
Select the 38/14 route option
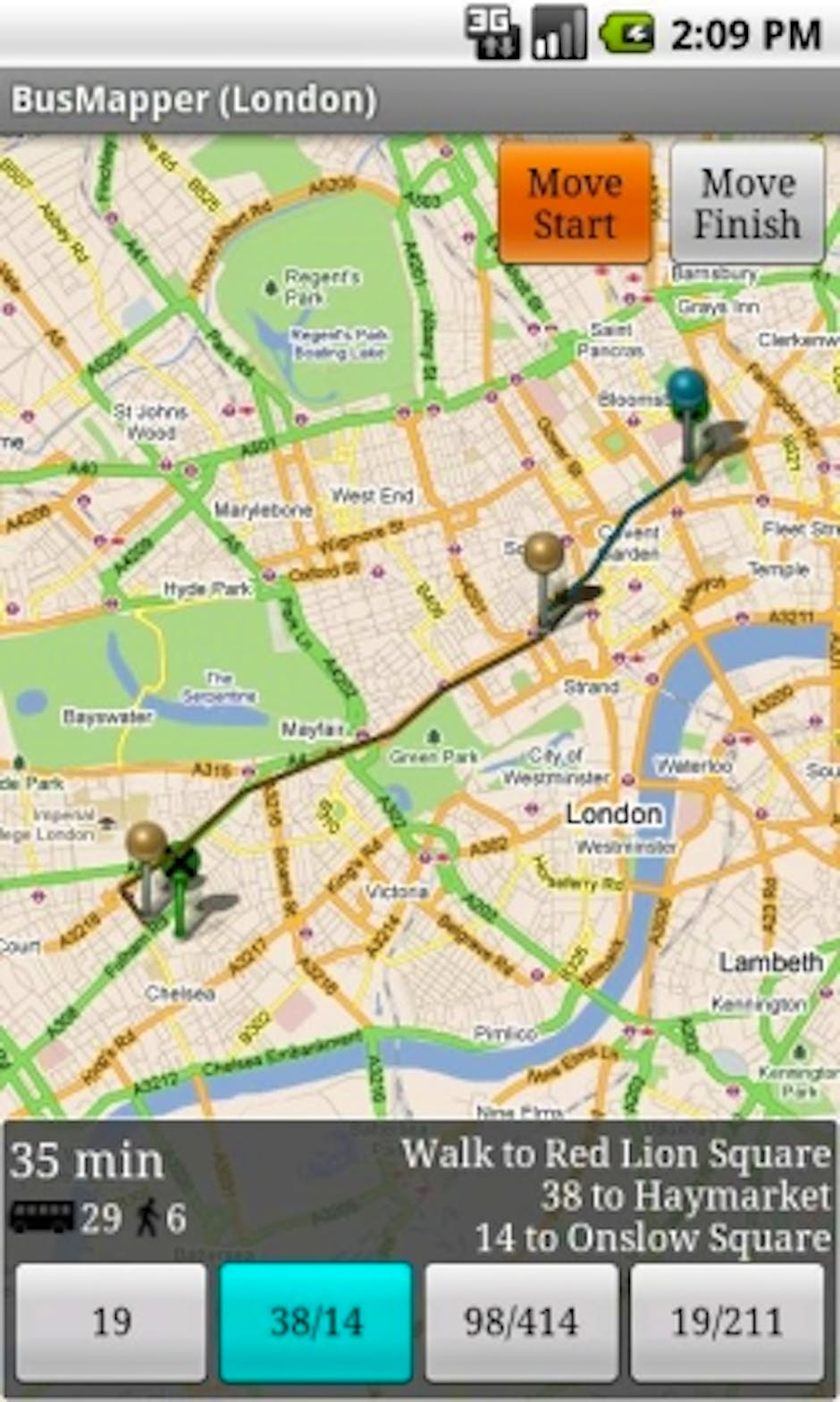click(316, 1322)
